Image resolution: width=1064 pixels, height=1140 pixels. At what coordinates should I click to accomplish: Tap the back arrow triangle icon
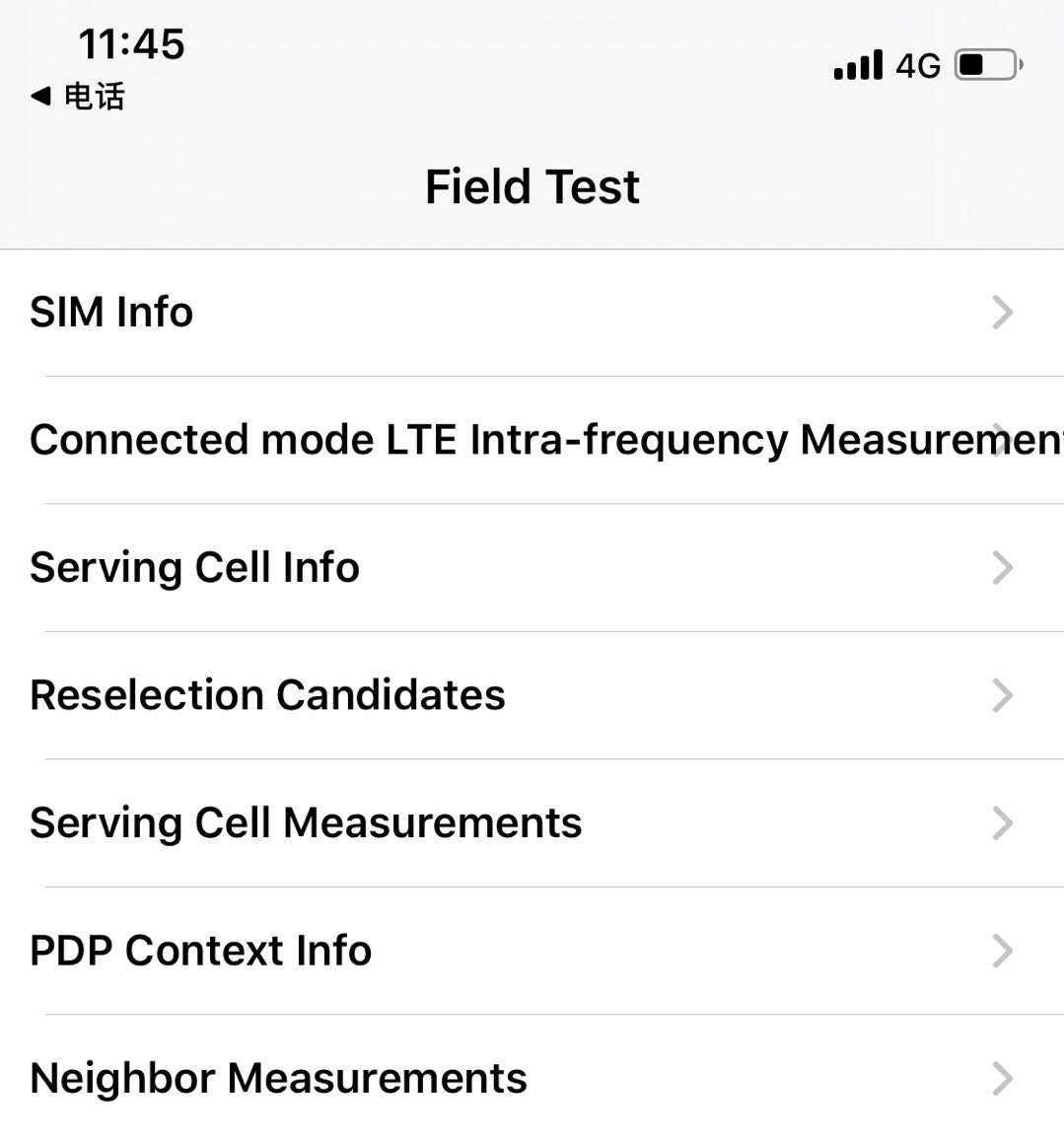pyautogui.click(x=39, y=96)
